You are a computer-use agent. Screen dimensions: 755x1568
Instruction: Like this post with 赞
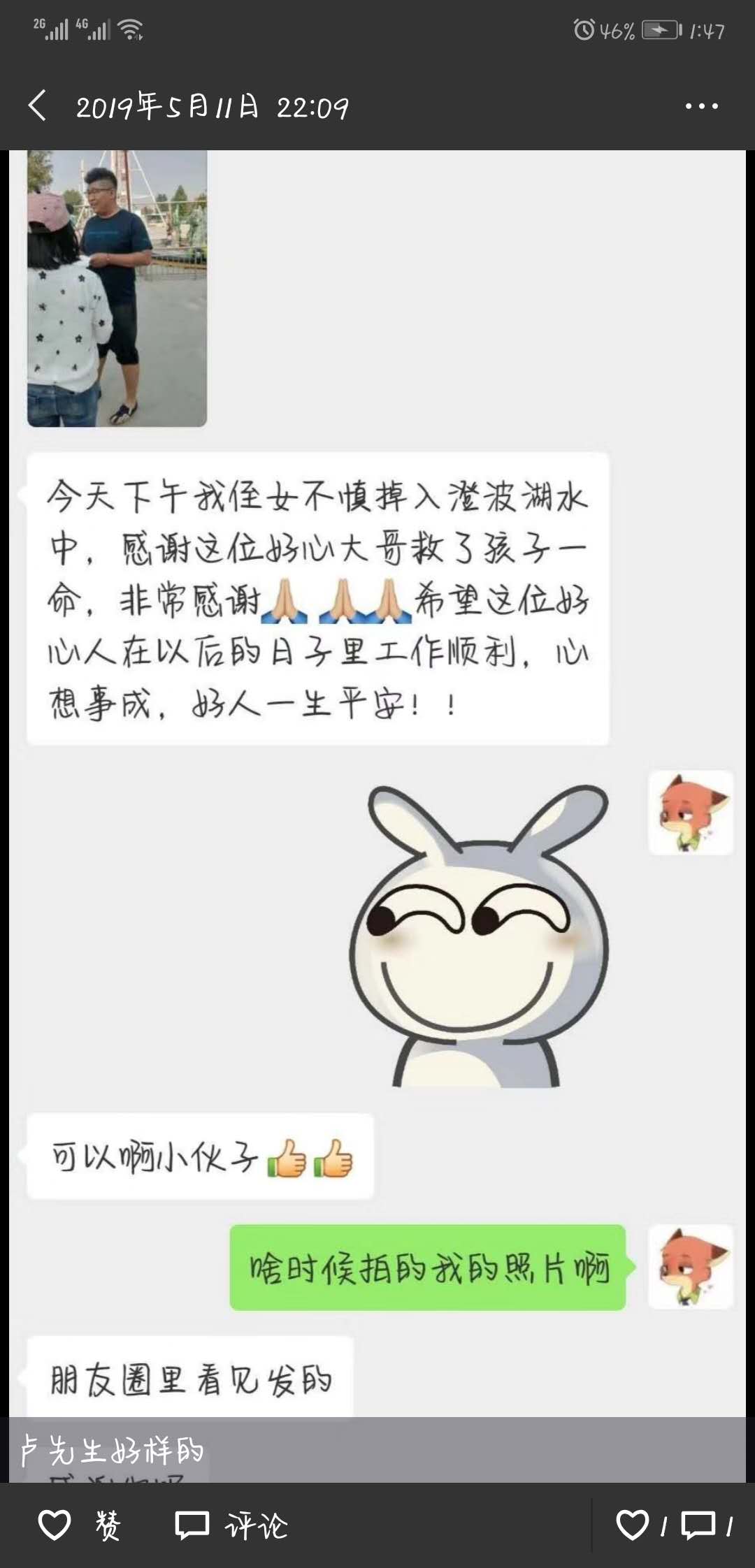pyautogui.click(x=78, y=1525)
